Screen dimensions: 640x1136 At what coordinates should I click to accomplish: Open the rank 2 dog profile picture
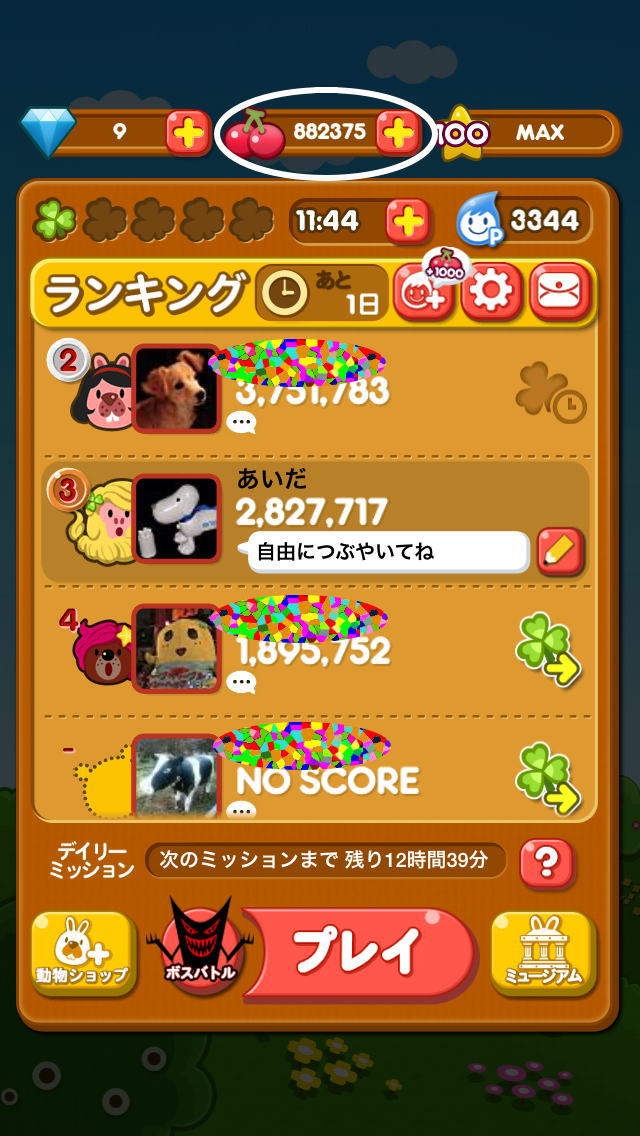(x=176, y=388)
